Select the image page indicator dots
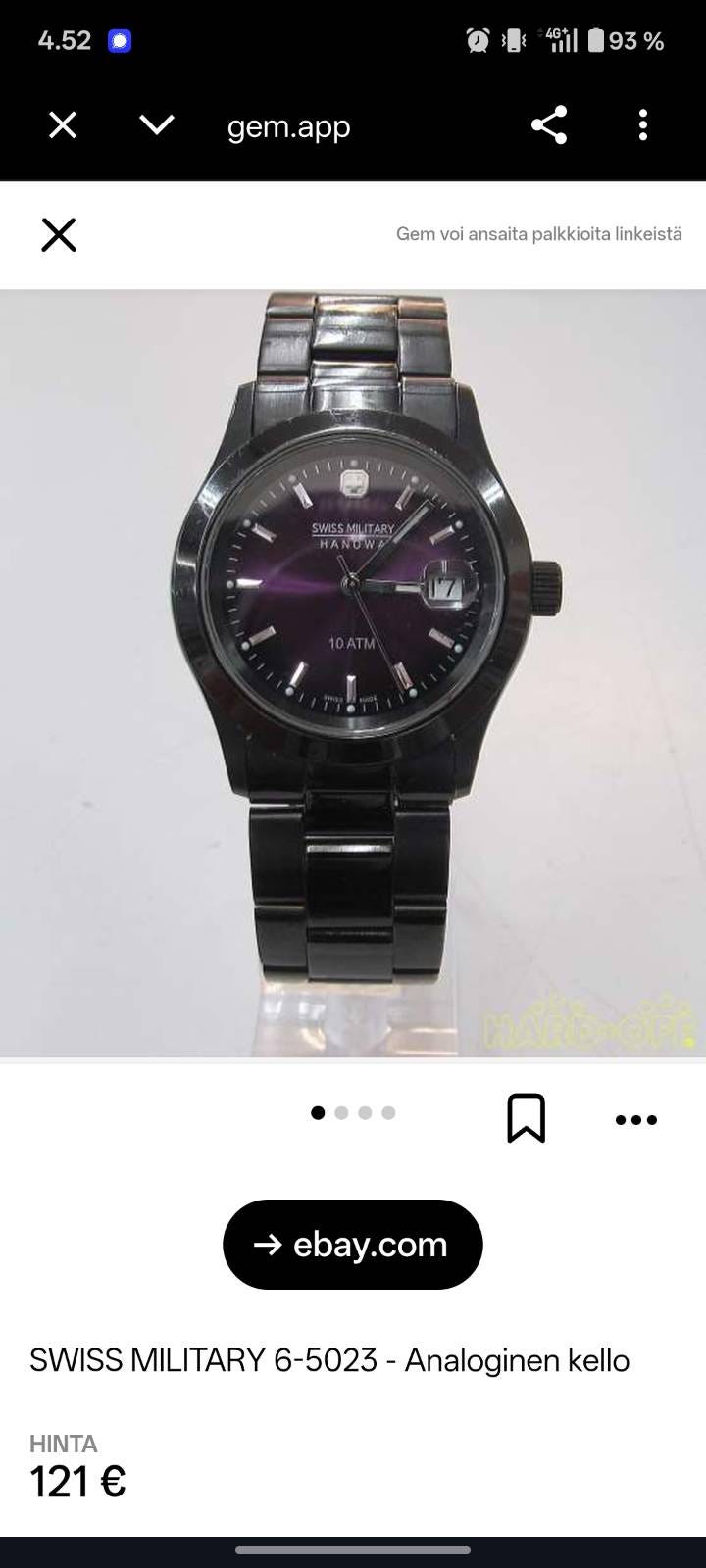Screen dimensions: 706x1568 click(353, 1112)
